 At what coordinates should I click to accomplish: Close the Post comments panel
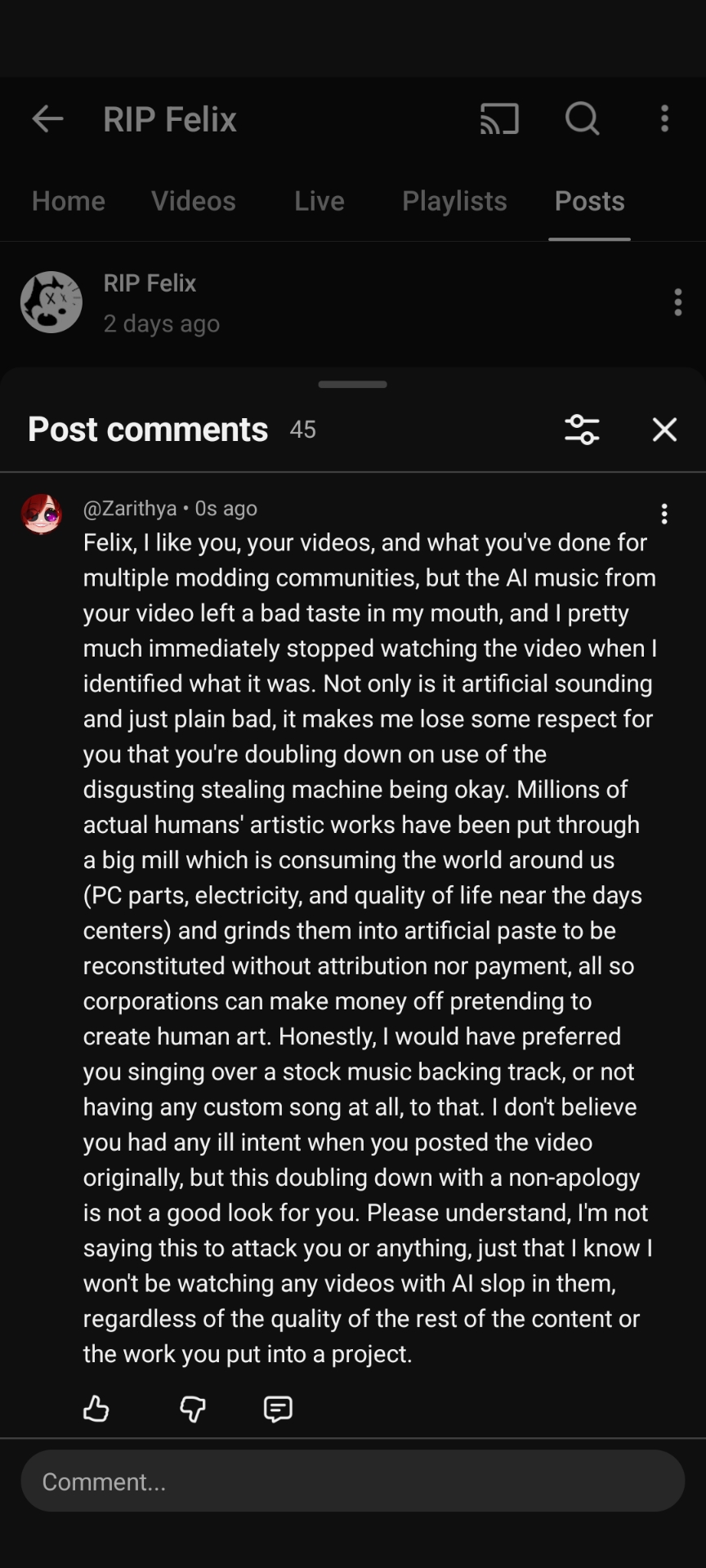click(664, 430)
